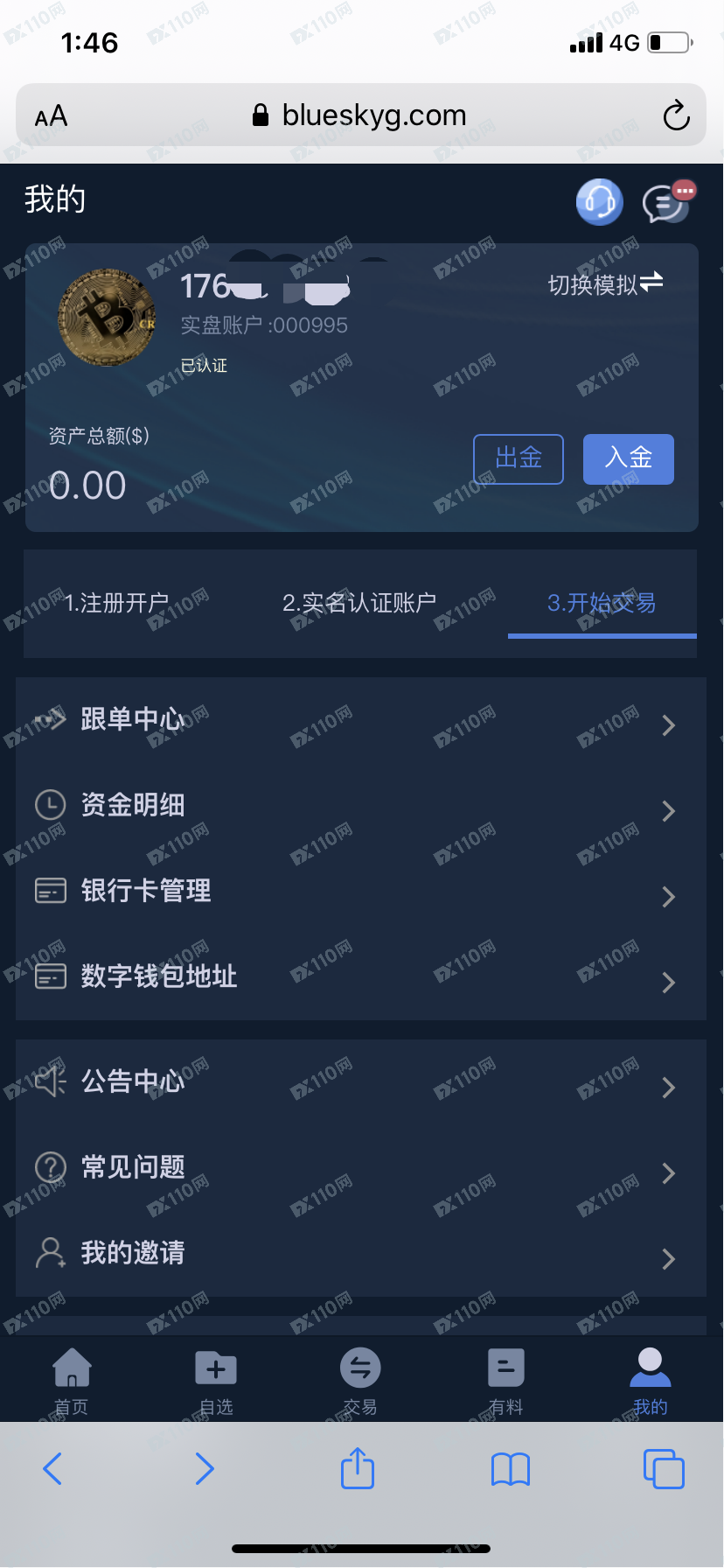Open 数字钱包地址 digital wallet address
The width and height of the screenshot is (724, 1568).
(360, 976)
